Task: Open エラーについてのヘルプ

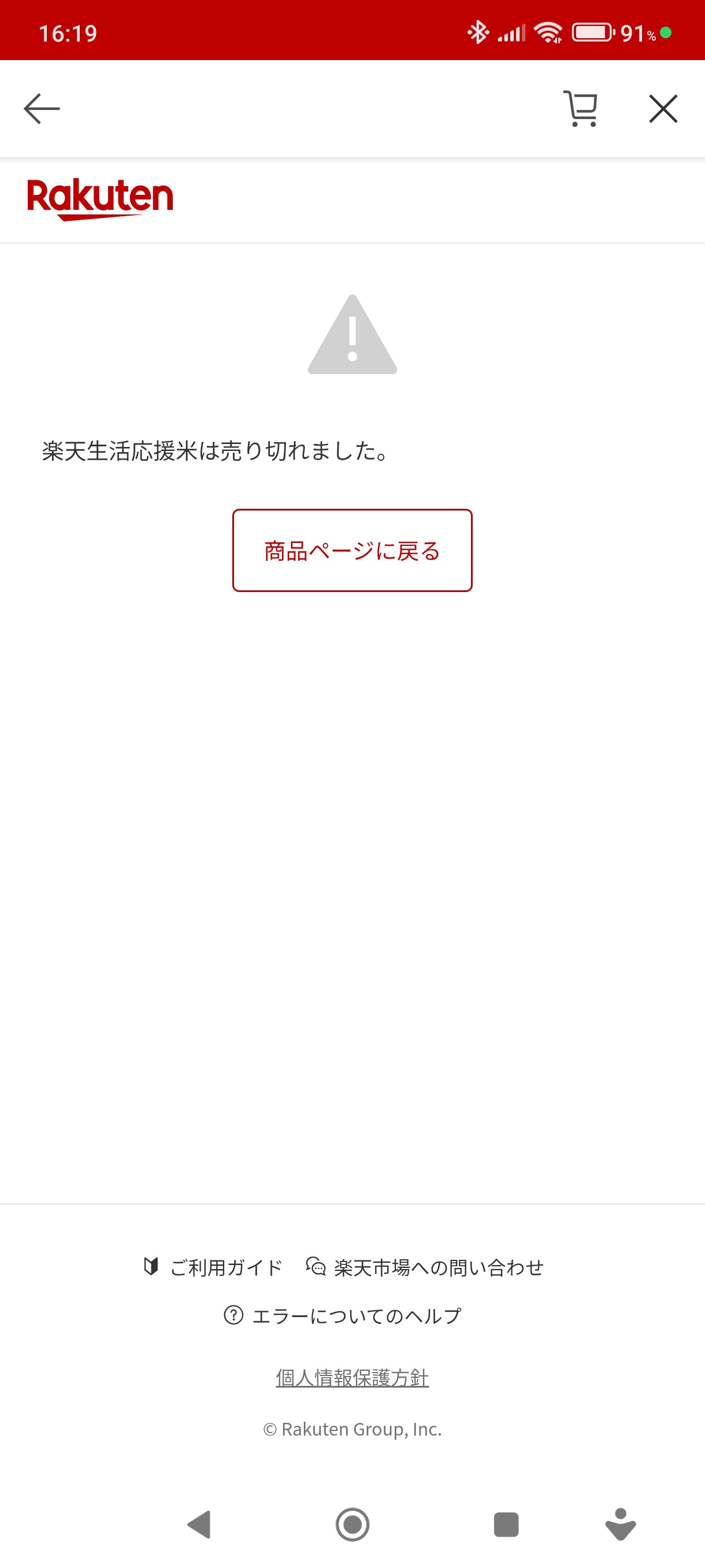Action: pos(343,1315)
